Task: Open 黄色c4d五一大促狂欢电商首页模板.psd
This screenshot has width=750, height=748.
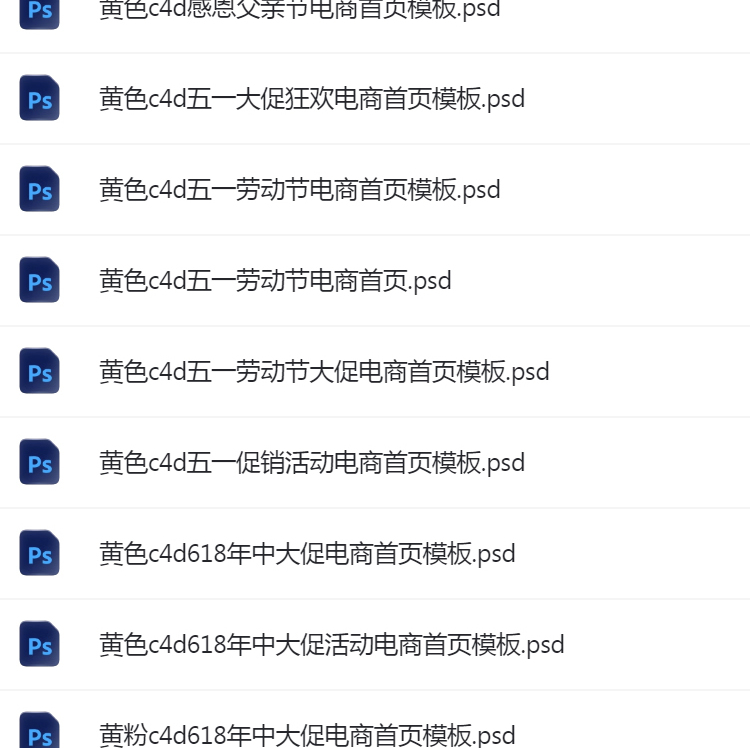Action: click(x=312, y=99)
